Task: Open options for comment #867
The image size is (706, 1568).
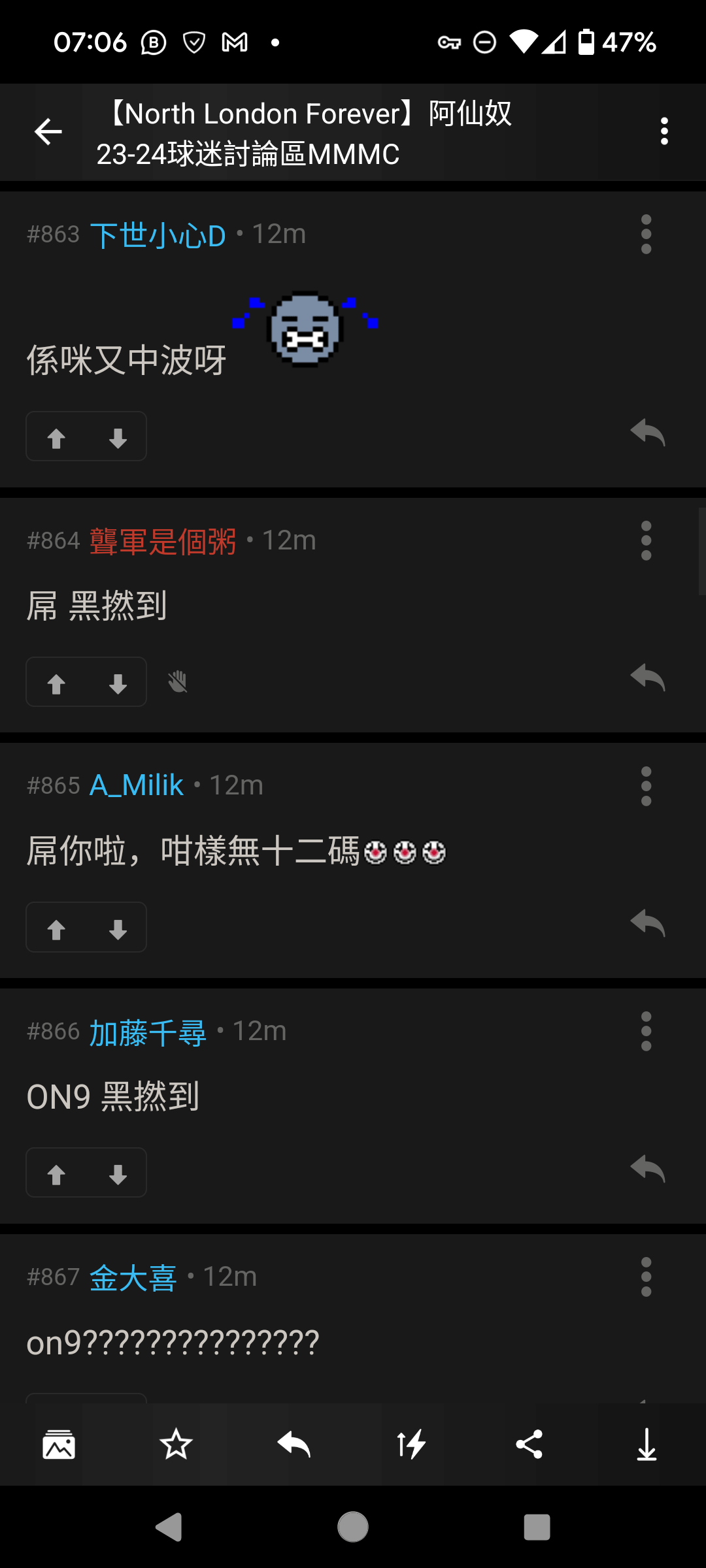Action: click(x=646, y=1277)
